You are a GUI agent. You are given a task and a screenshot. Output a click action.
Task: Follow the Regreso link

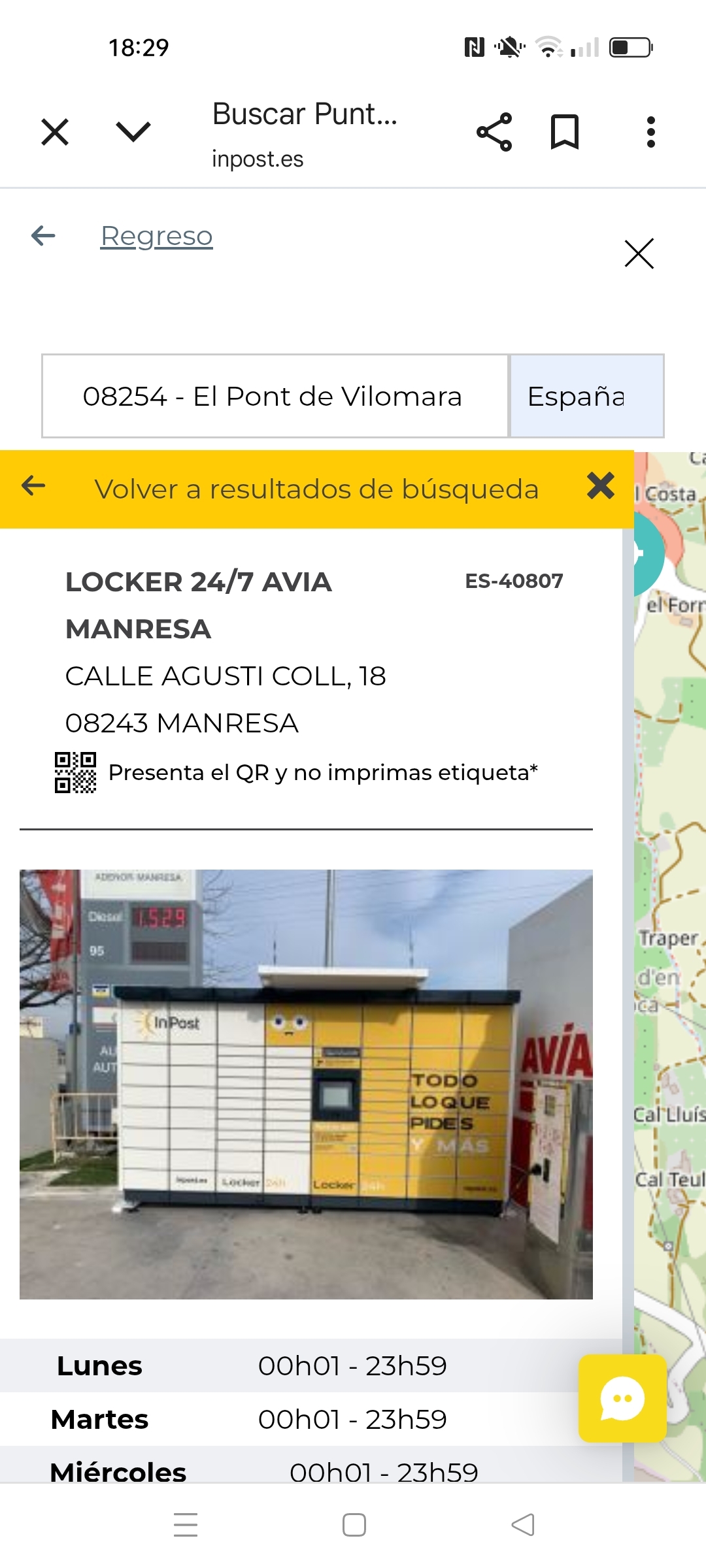point(156,236)
